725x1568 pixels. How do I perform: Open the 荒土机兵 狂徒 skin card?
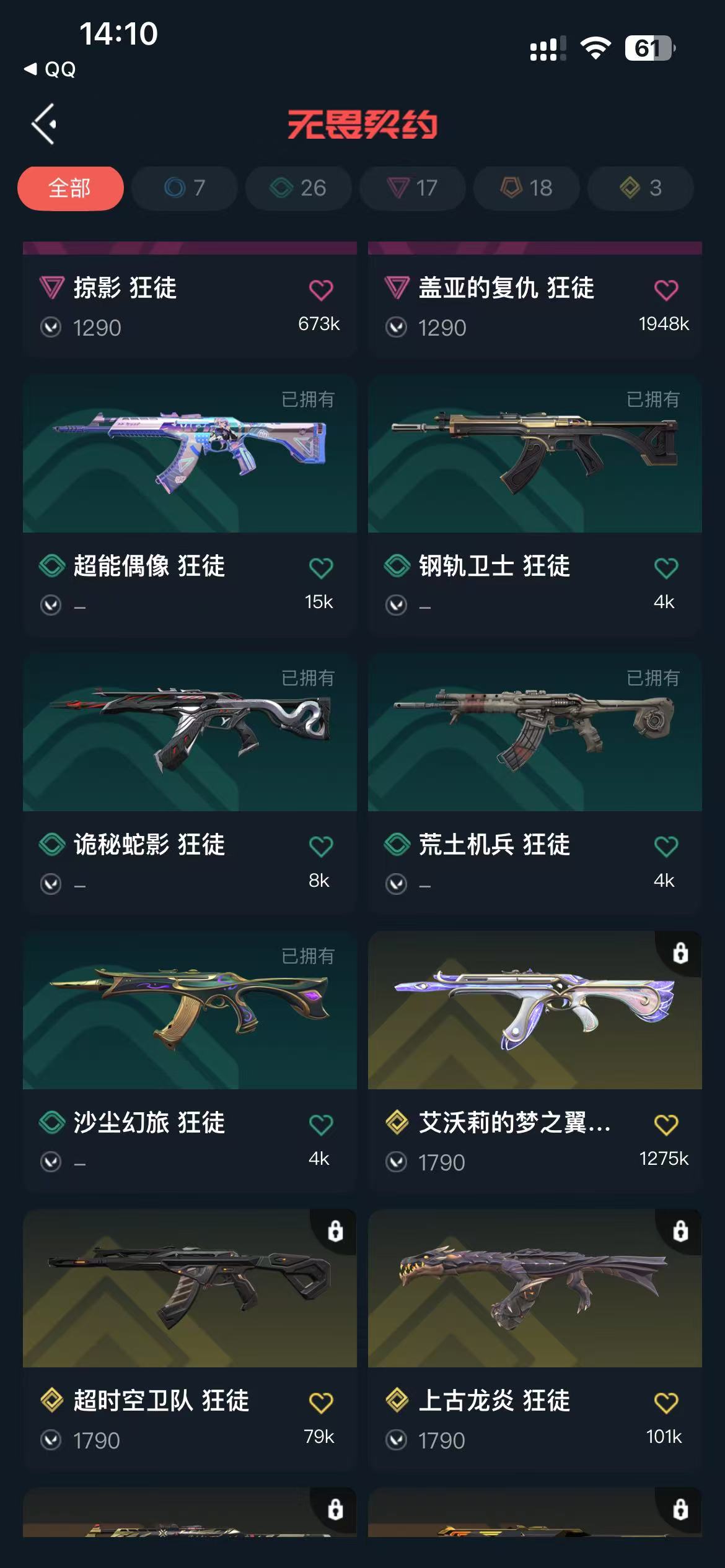(x=535, y=783)
